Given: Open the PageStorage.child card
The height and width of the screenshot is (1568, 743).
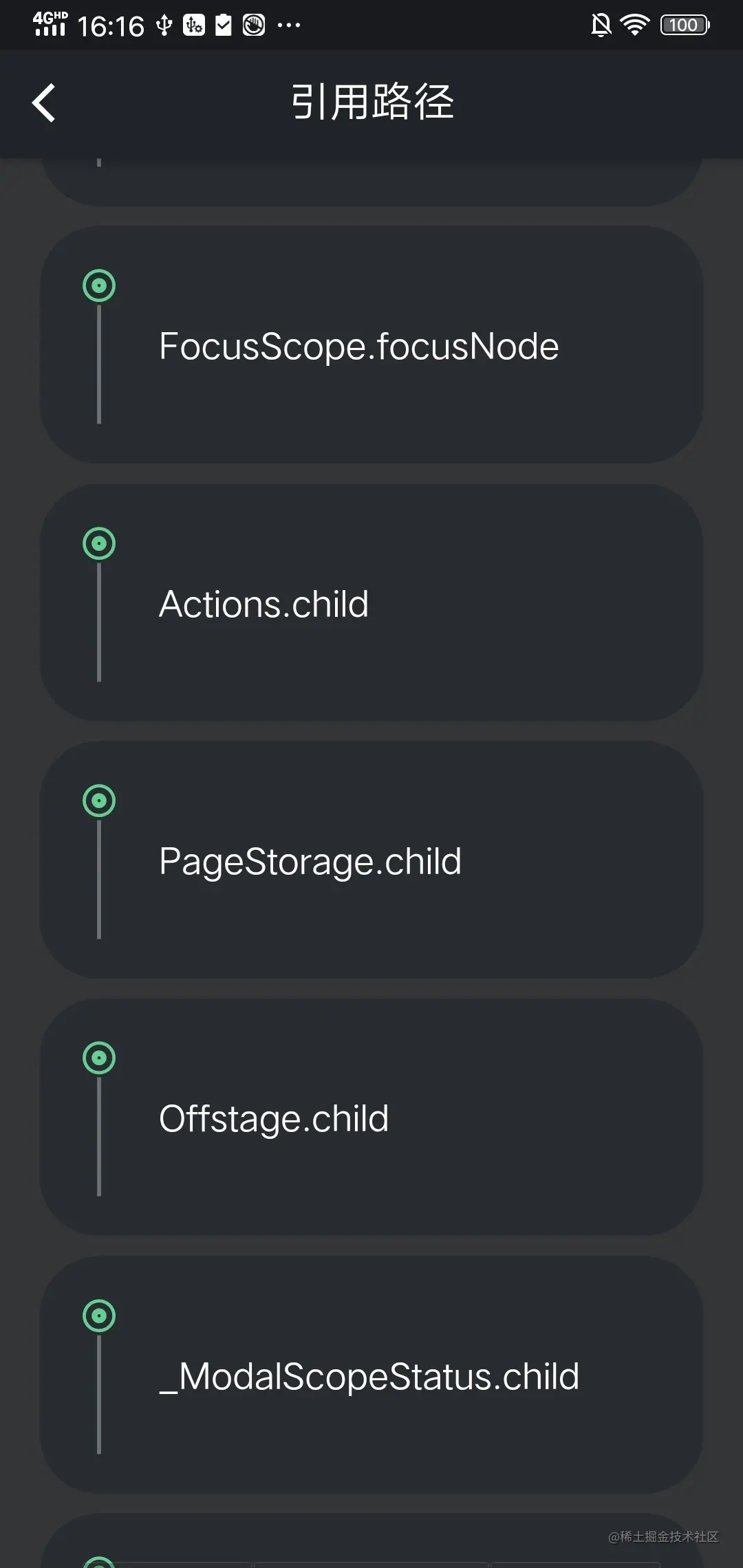Looking at the screenshot, I should 371,860.
